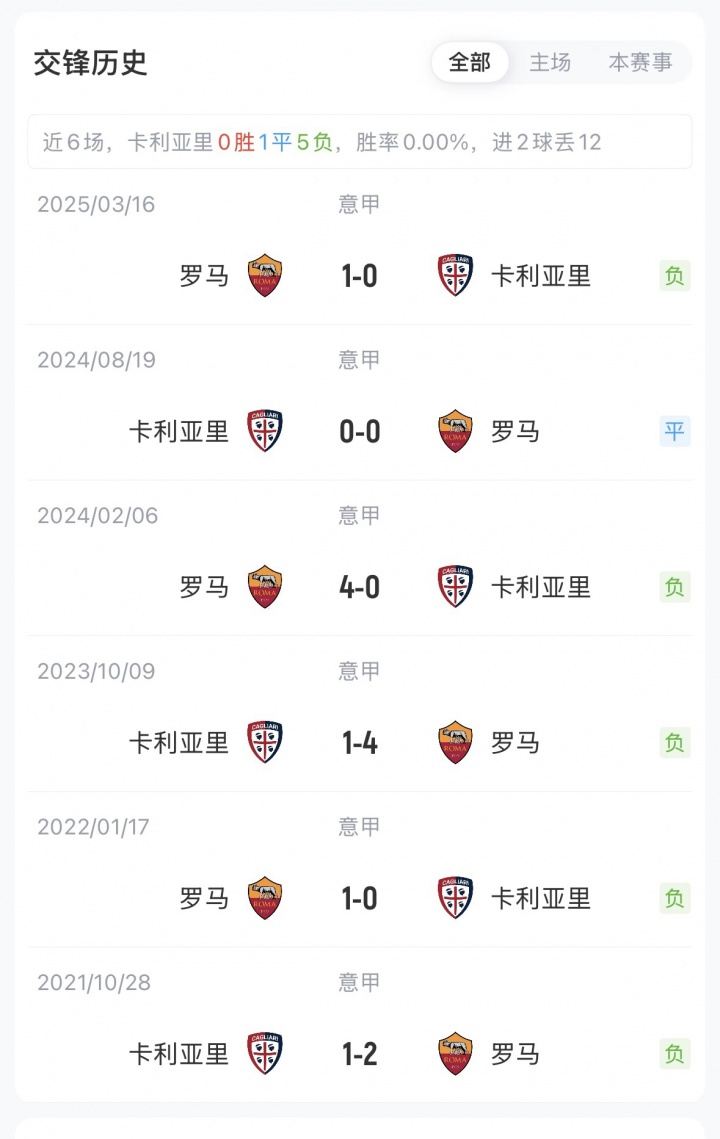Viewport: 720px width, 1139px height.
Task: Open the 2025/03/16 罗马 1-0 卡利亚里 match
Action: click(x=360, y=275)
